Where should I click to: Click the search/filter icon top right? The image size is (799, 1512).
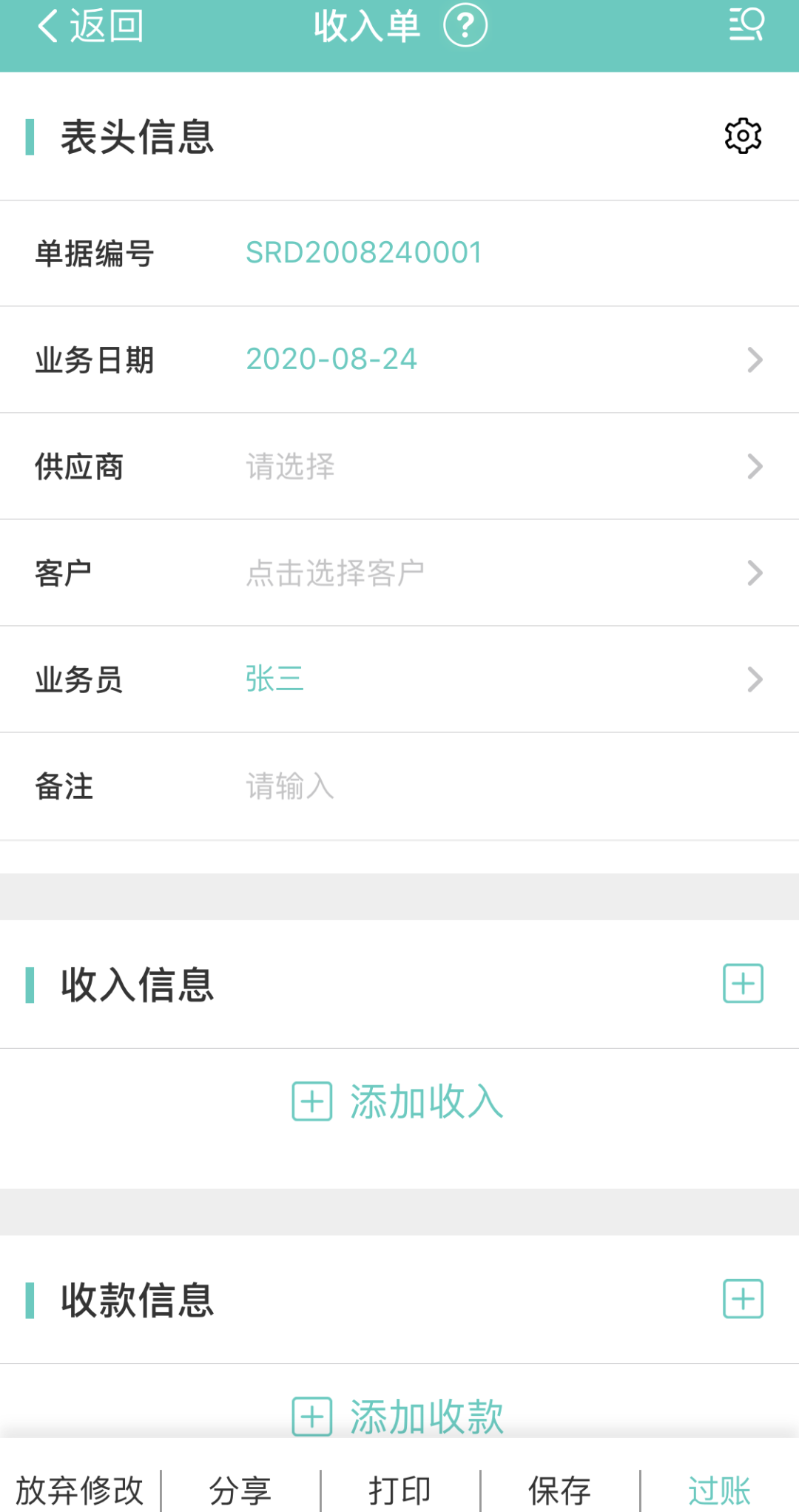click(x=747, y=24)
